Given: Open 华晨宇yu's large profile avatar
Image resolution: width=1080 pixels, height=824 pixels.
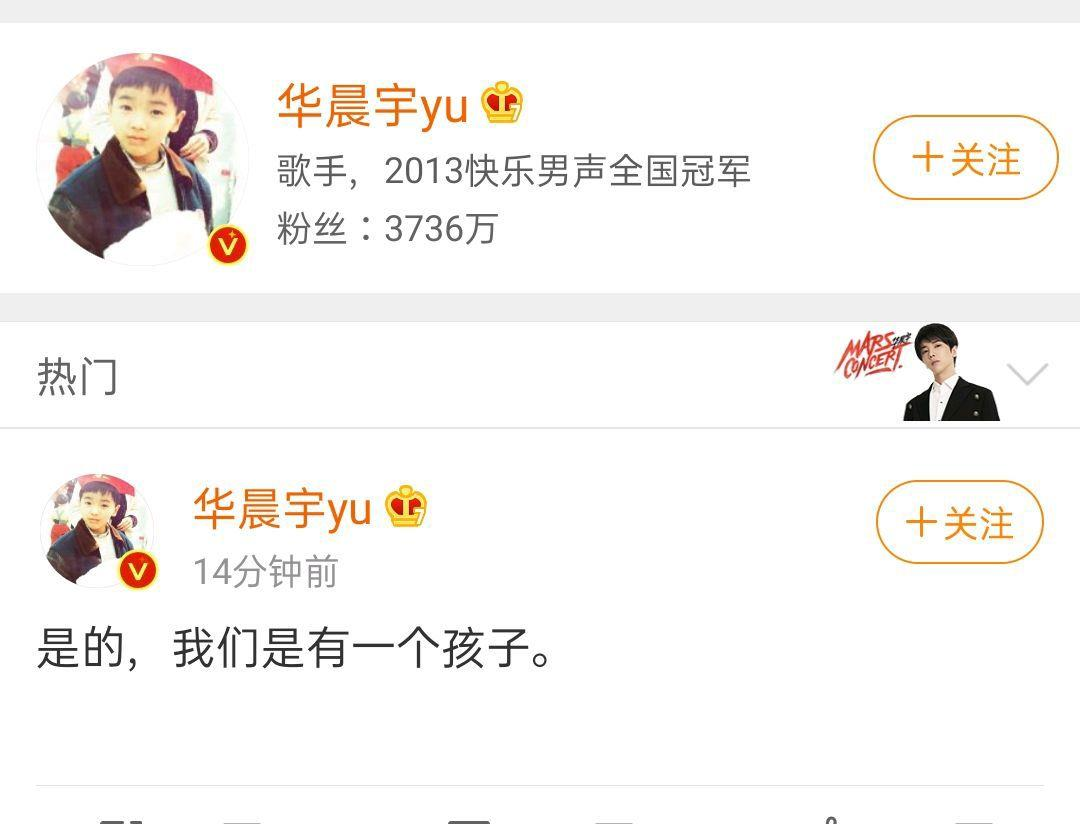Looking at the screenshot, I should [x=143, y=160].
